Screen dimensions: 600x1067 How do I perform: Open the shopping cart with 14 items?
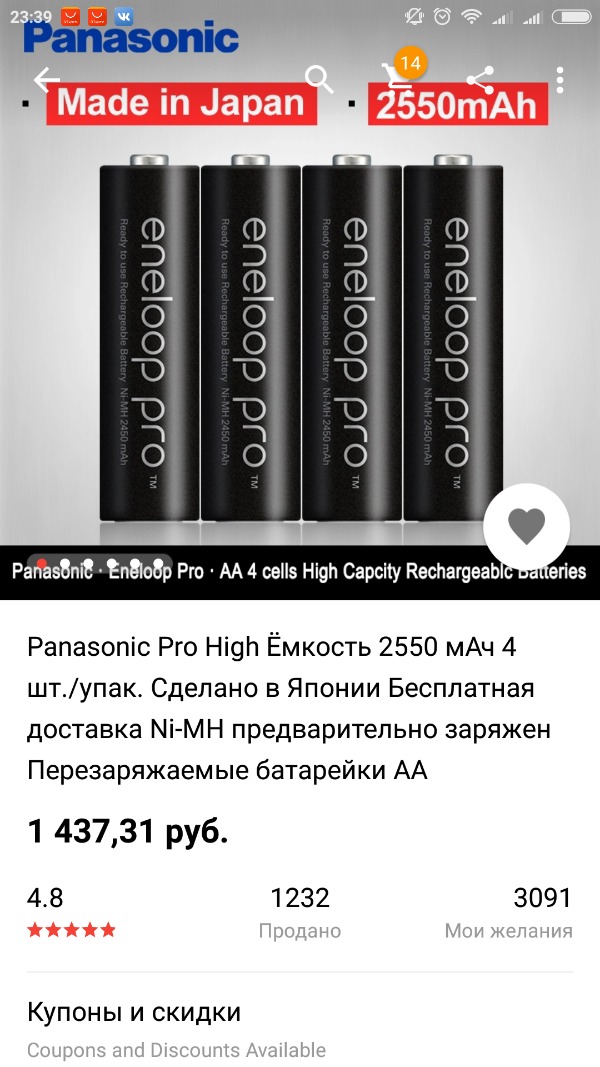(x=395, y=77)
